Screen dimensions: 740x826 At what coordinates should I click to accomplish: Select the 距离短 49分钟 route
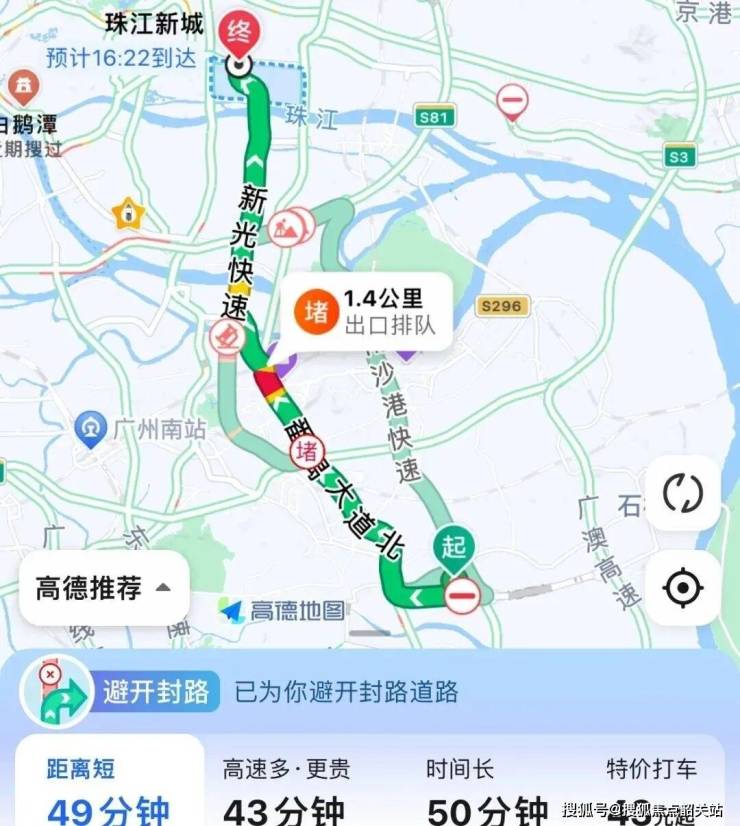pos(108,791)
